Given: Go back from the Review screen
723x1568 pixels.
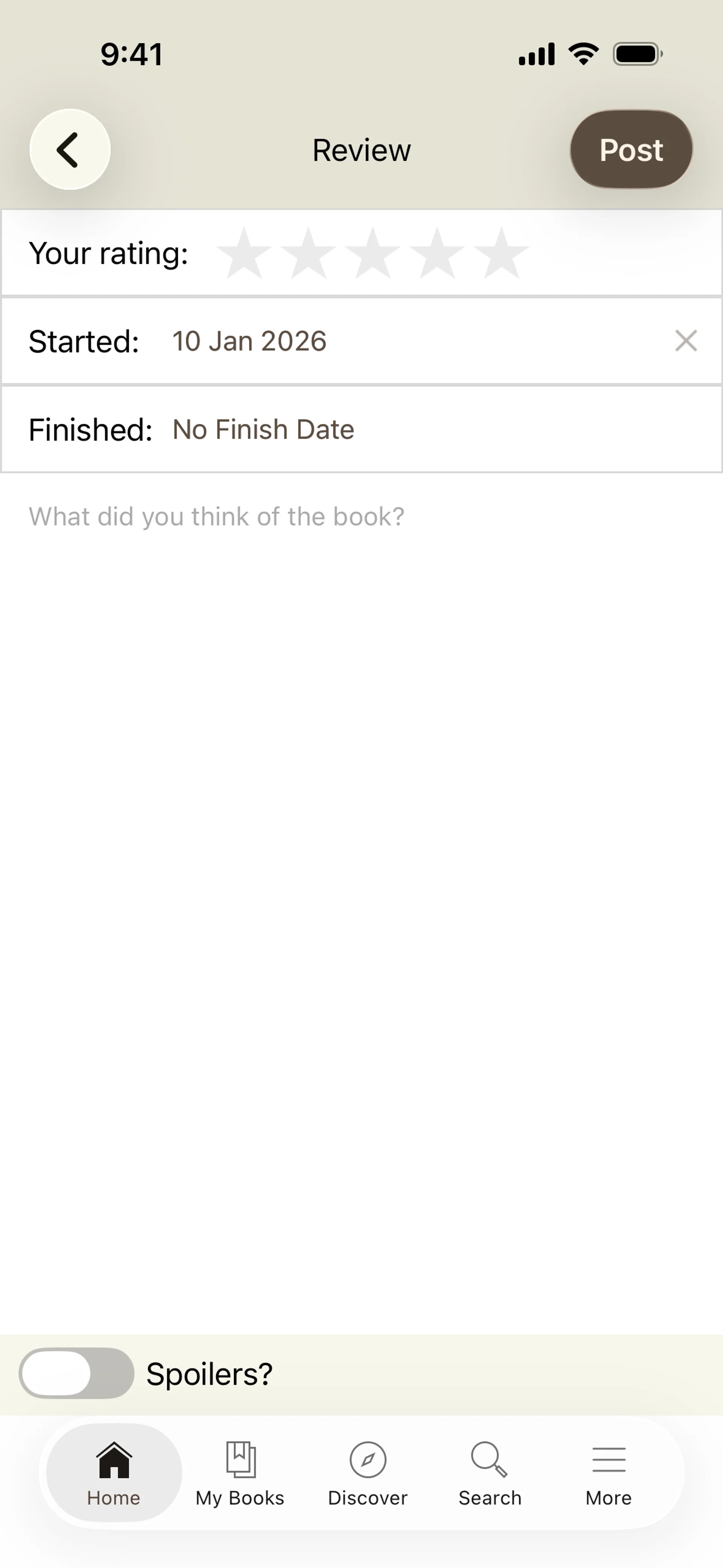Looking at the screenshot, I should tap(70, 149).
